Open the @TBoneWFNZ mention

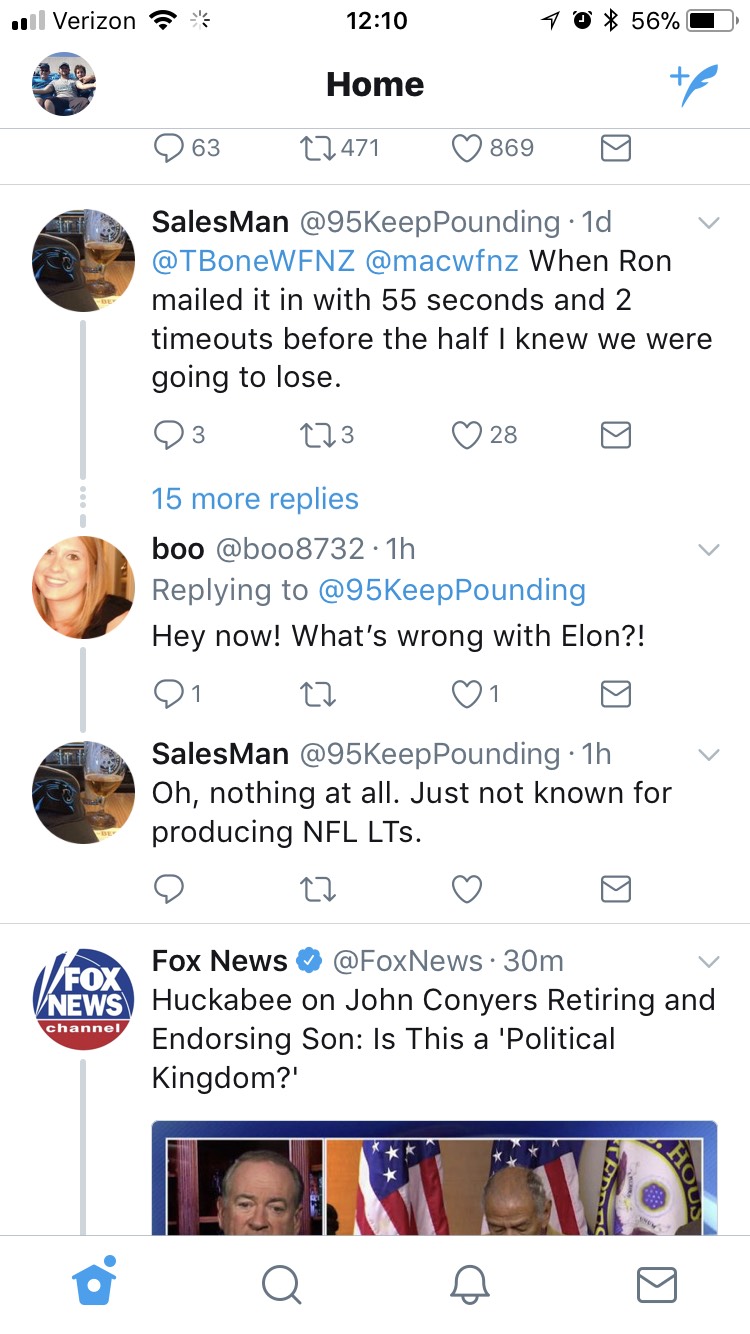(253, 261)
